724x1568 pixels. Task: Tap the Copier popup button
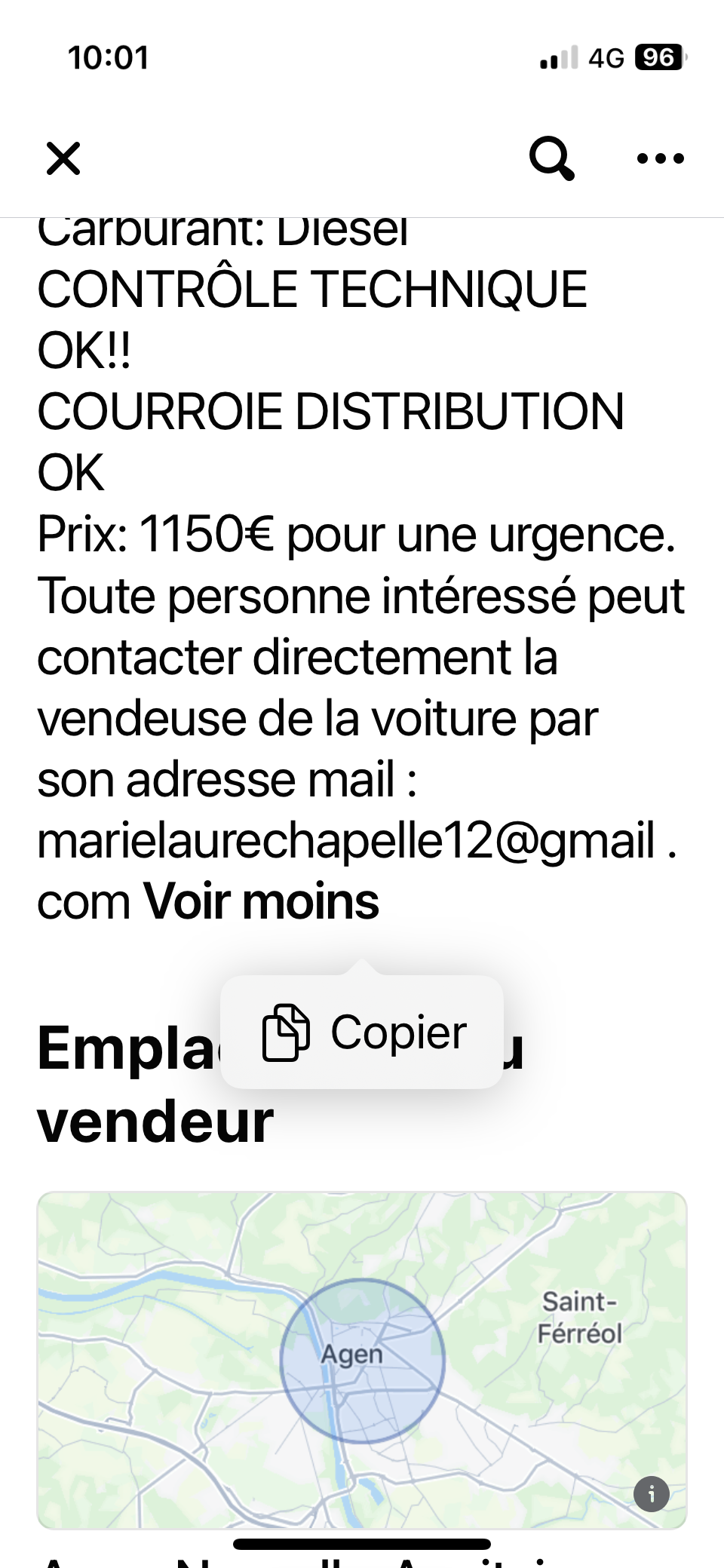362,1032
